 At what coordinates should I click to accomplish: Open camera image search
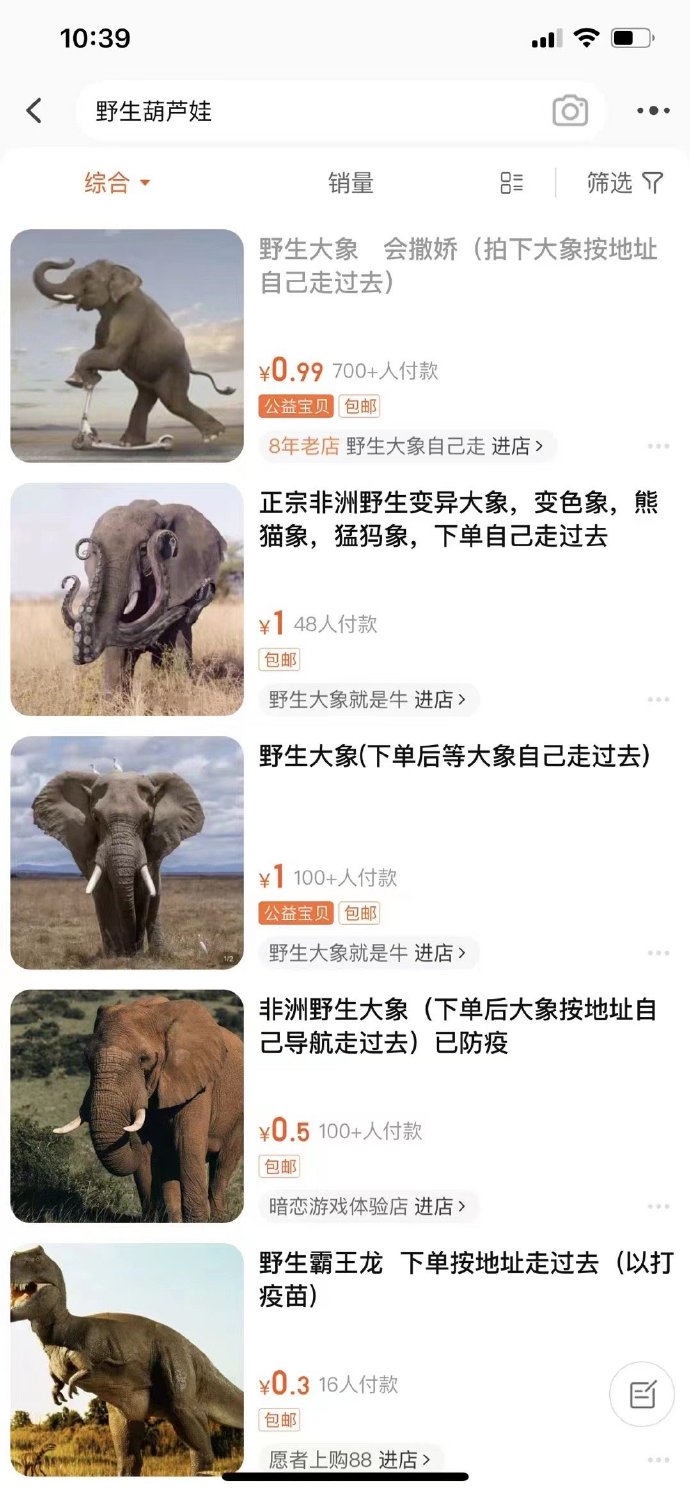point(570,111)
